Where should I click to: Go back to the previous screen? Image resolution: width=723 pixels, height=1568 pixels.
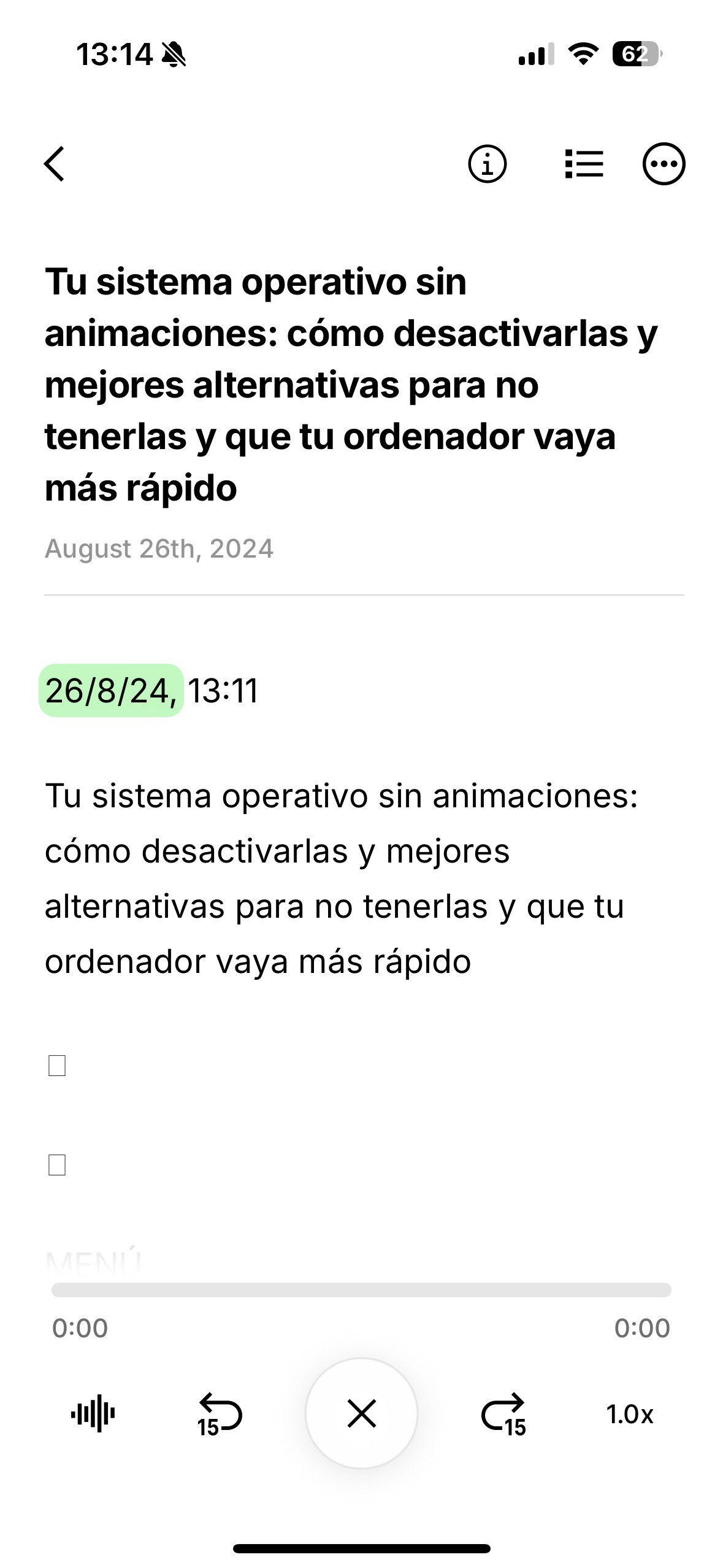tap(54, 164)
